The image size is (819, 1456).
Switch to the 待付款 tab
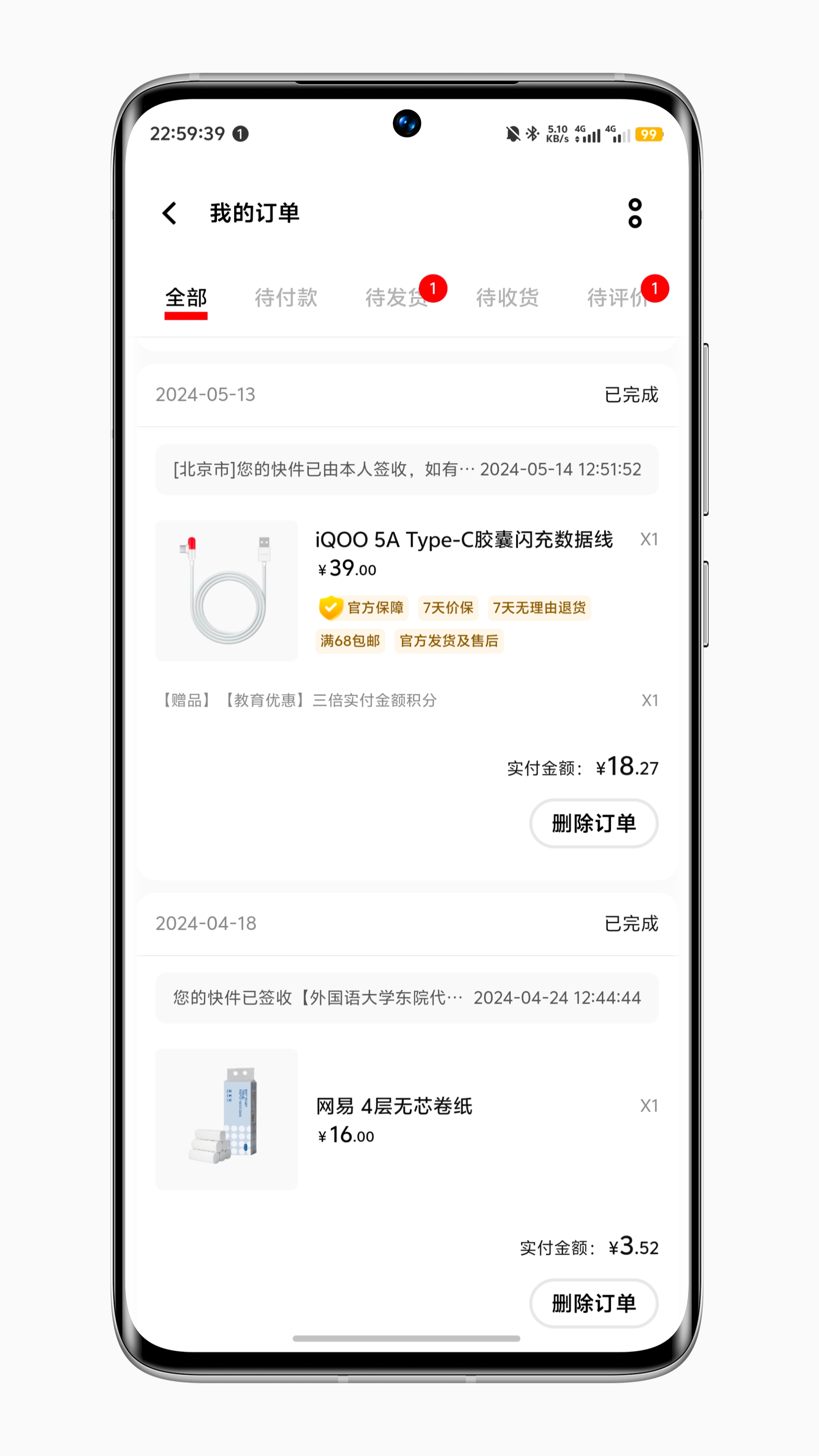point(286,298)
